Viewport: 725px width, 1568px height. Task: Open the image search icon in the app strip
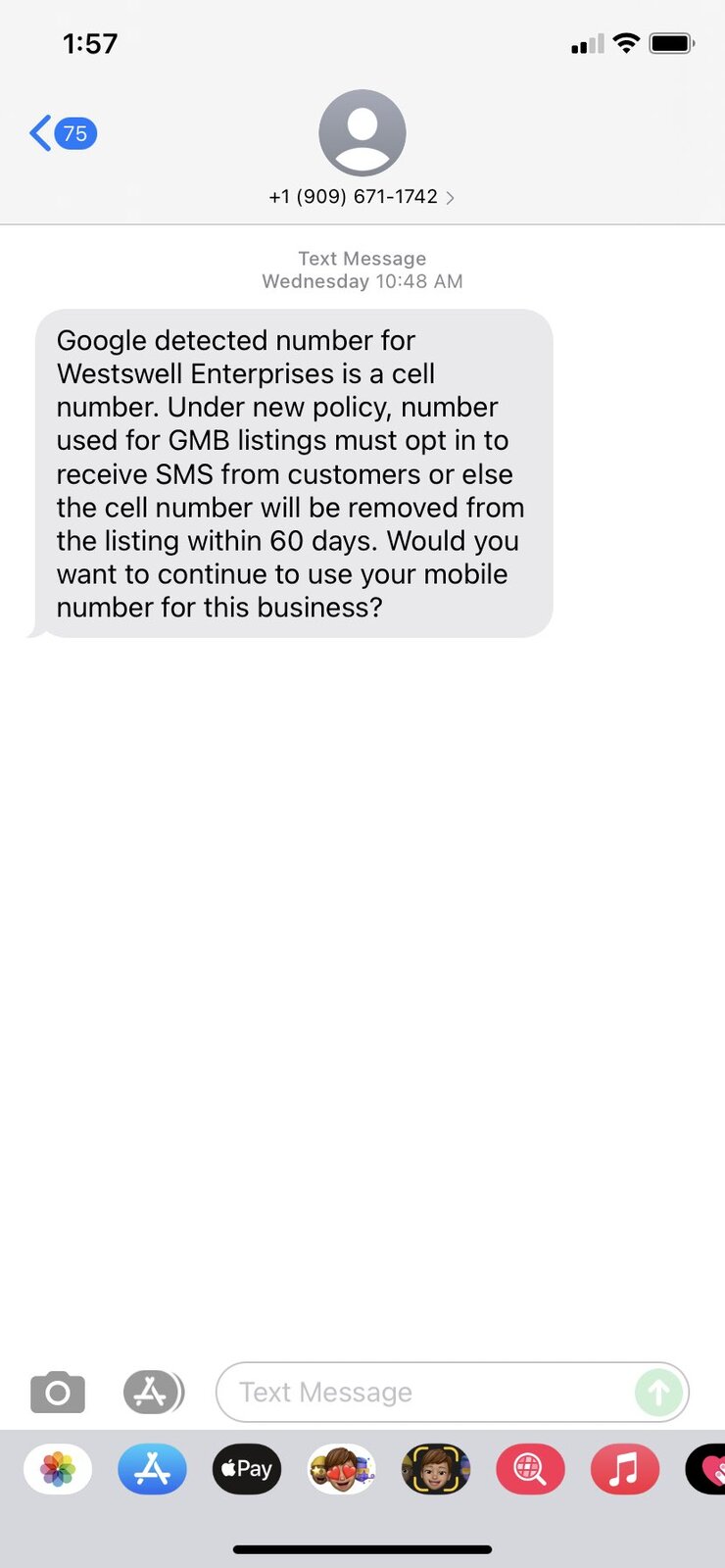(x=529, y=1468)
